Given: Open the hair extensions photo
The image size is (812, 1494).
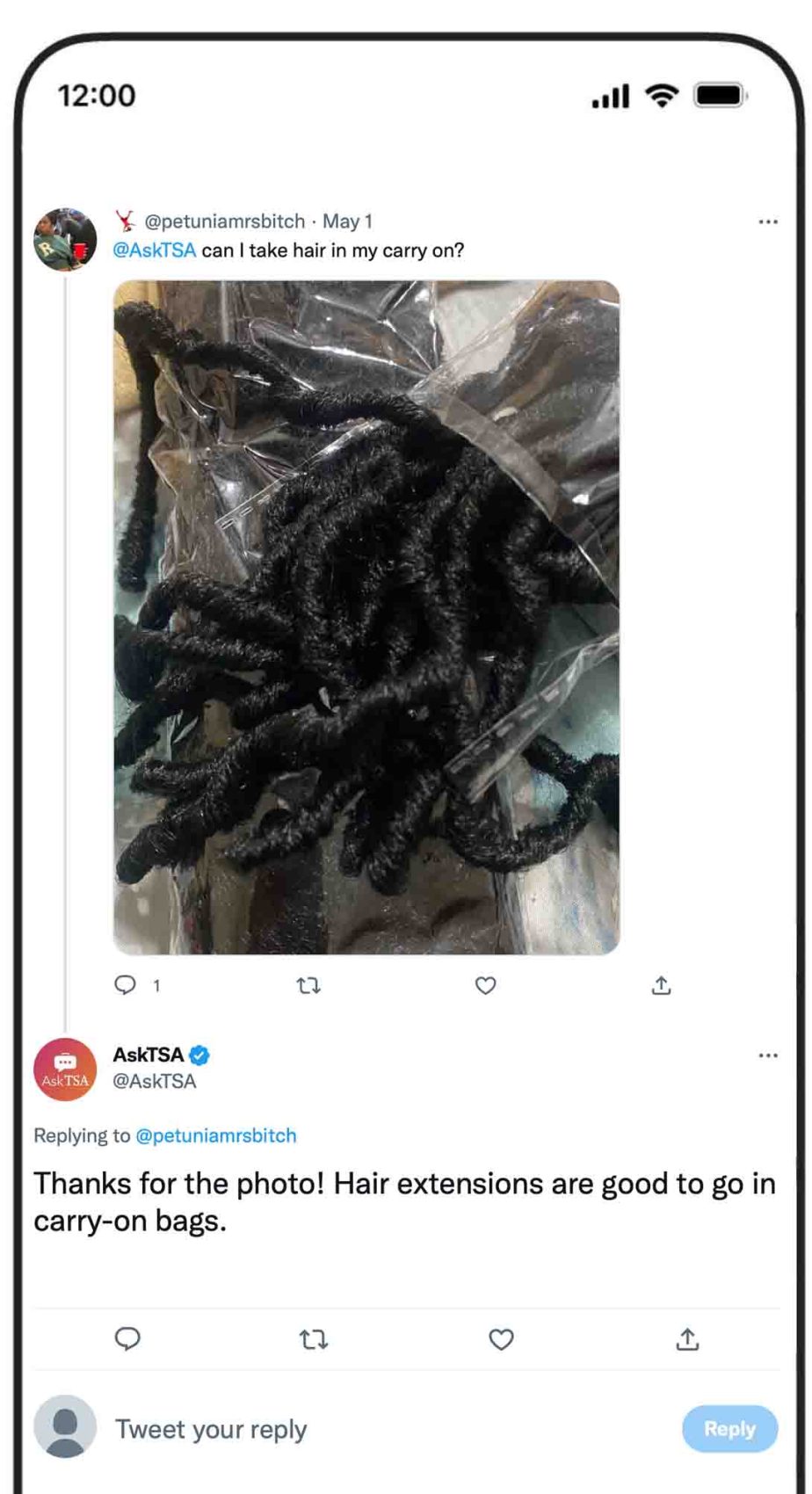Looking at the screenshot, I should pyautogui.click(x=366, y=617).
